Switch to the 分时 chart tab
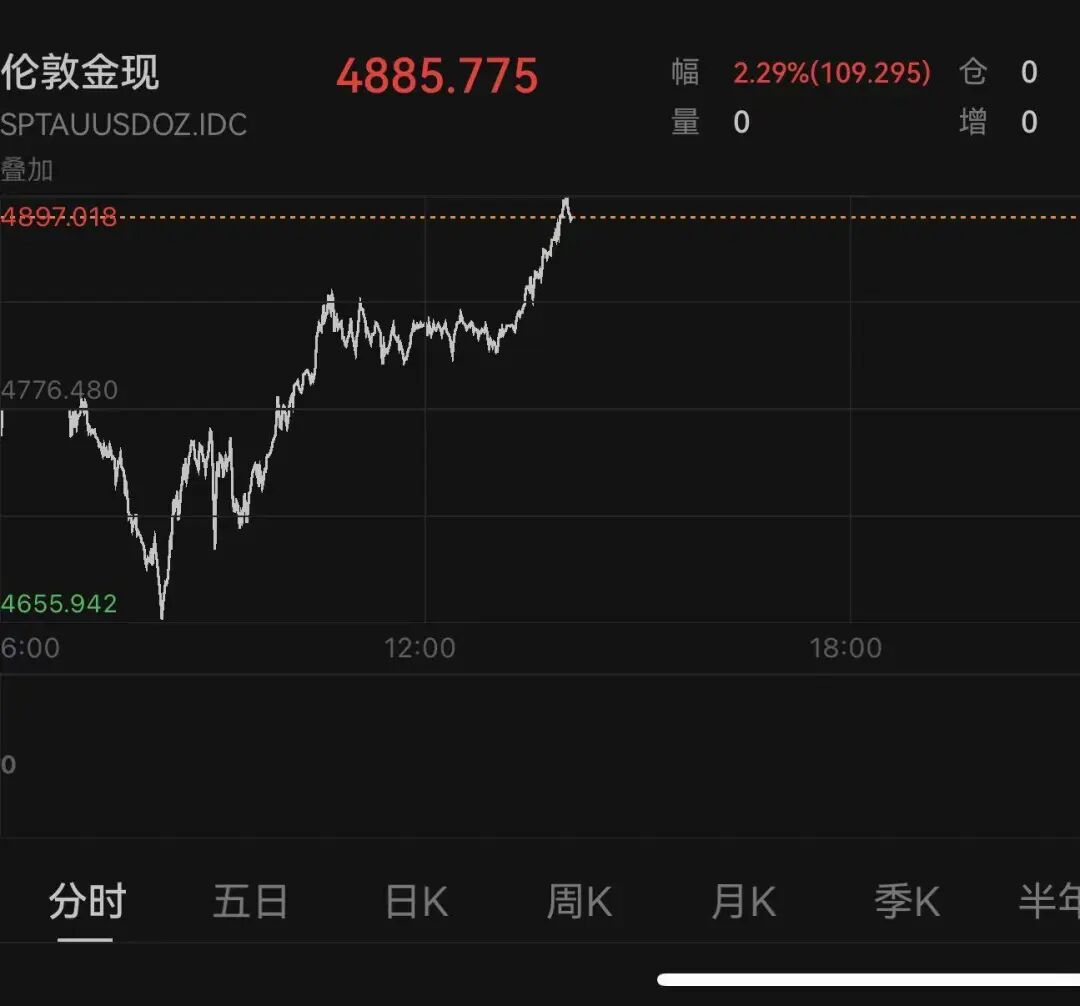The height and width of the screenshot is (1006, 1080). [86, 902]
